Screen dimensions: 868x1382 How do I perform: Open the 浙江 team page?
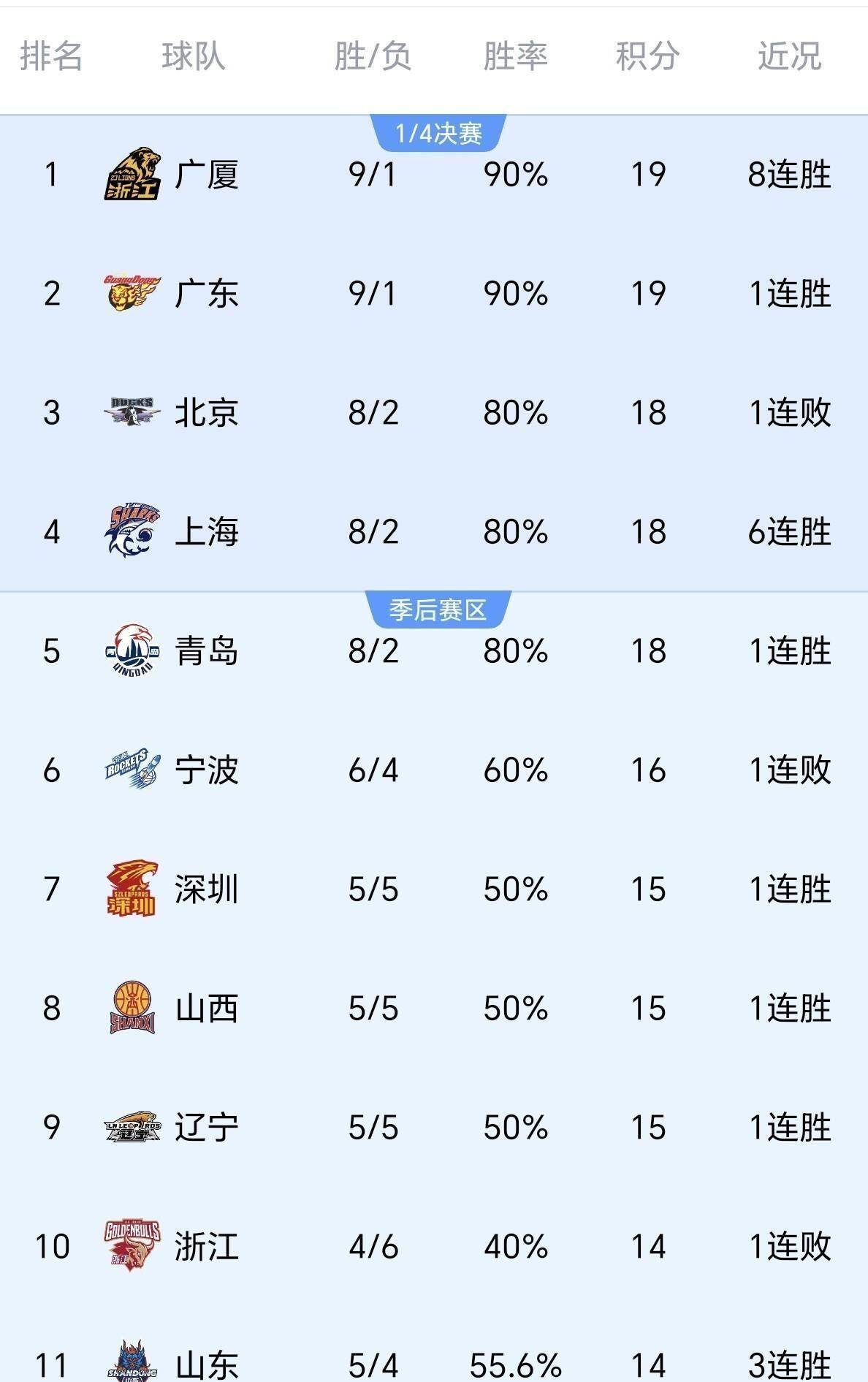[x=207, y=1247]
